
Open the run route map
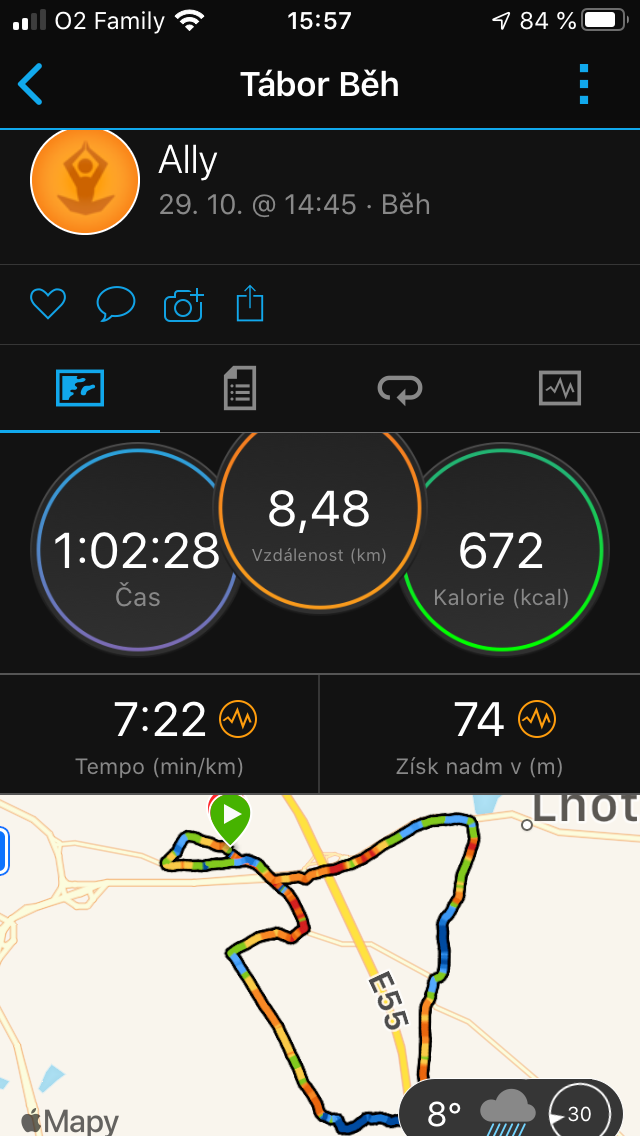pos(320,965)
